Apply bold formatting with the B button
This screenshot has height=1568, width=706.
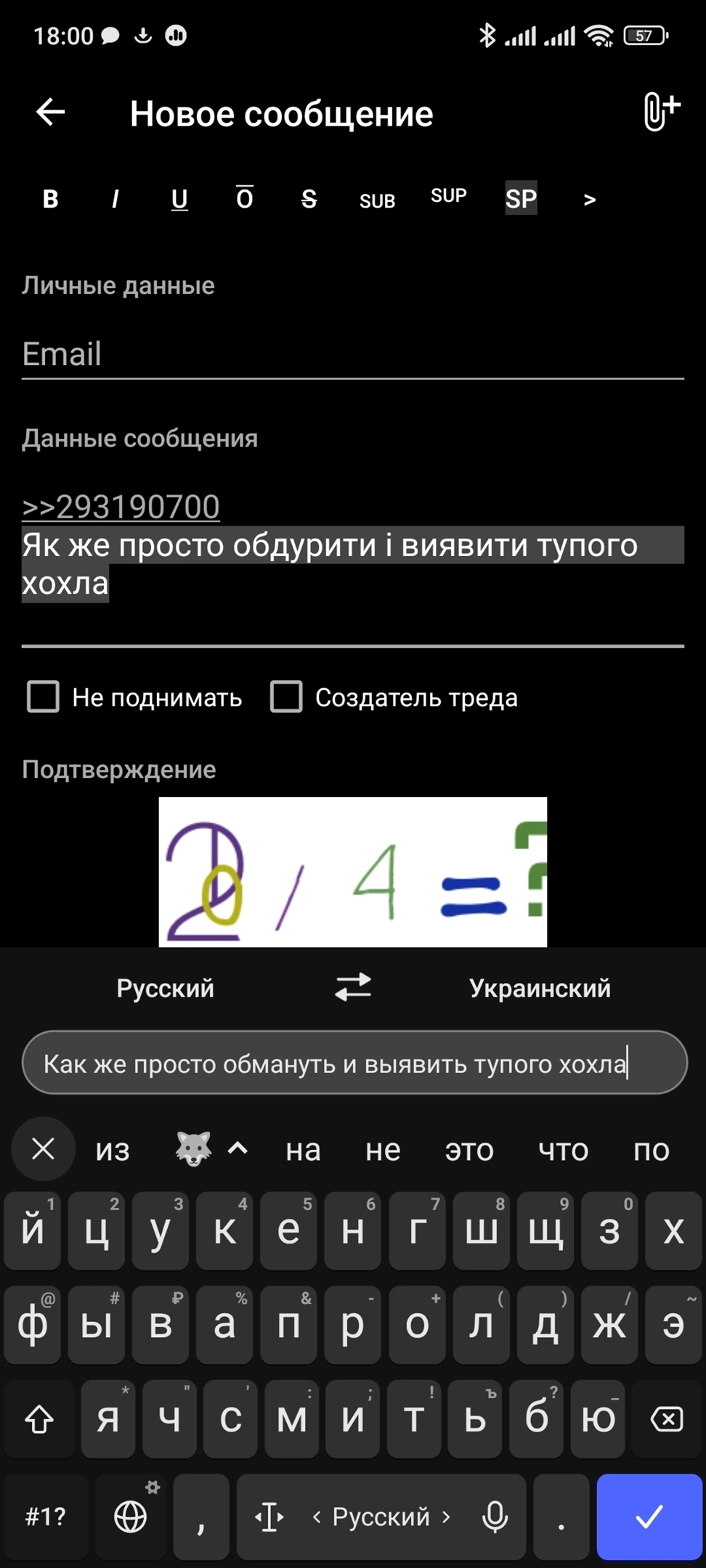coord(50,199)
